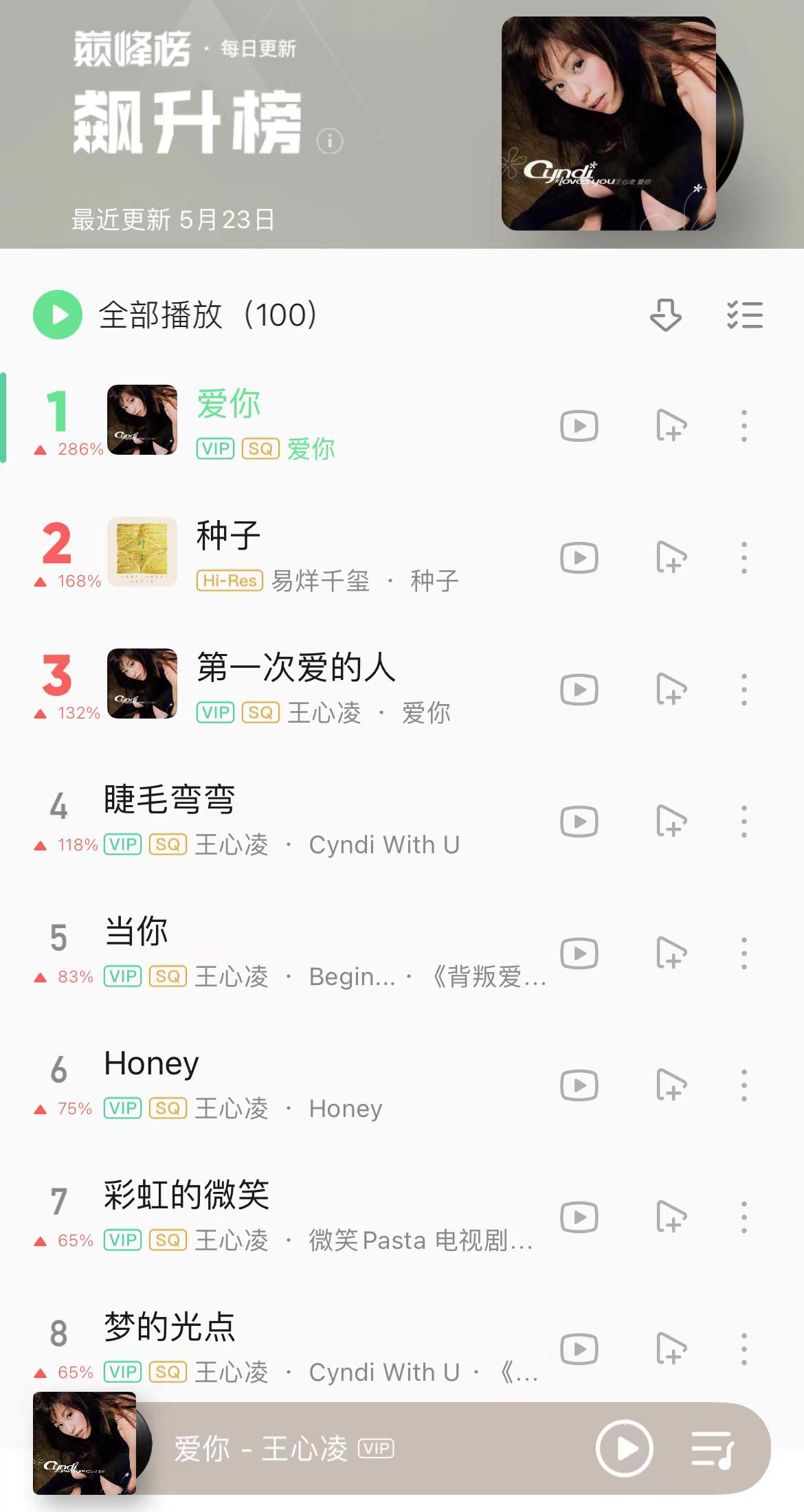This screenshot has width=804, height=1512.
Task: Open more options for 彩虹的微笑
Action: [x=744, y=1217]
